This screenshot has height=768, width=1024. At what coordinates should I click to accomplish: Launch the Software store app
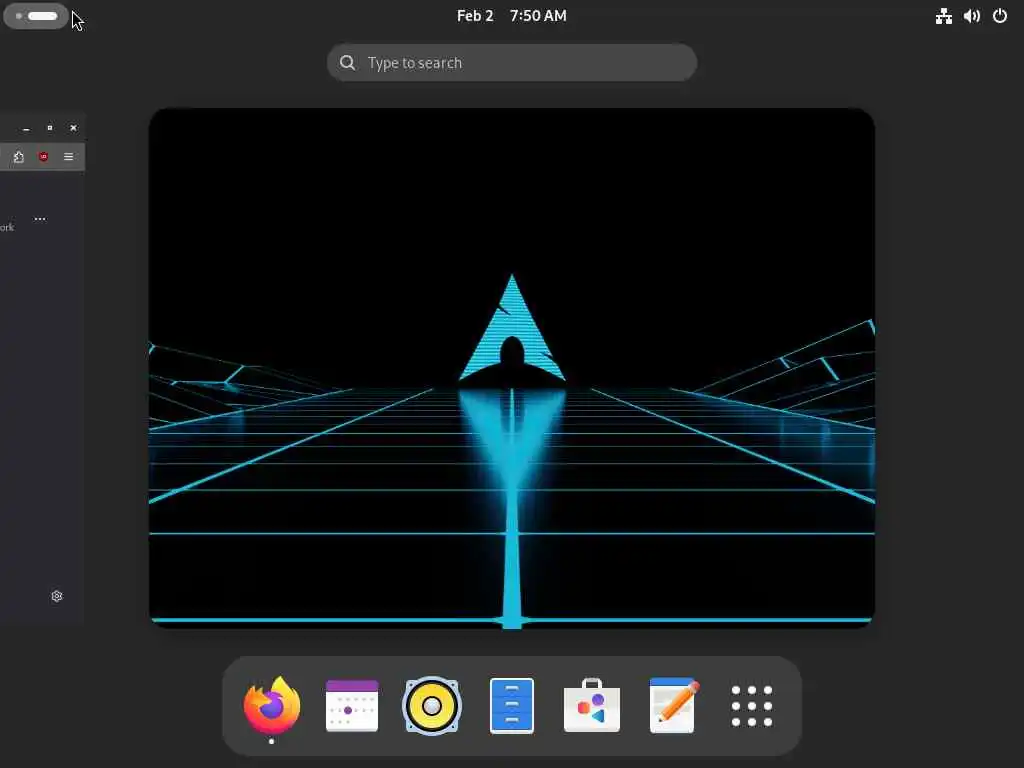592,705
